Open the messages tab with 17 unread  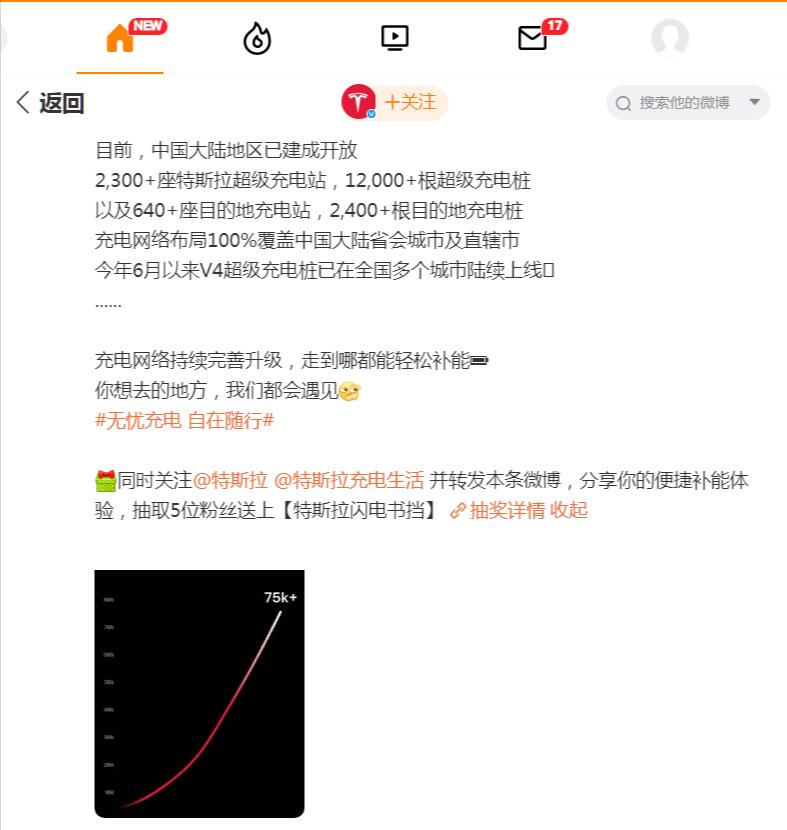pyautogui.click(x=533, y=38)
